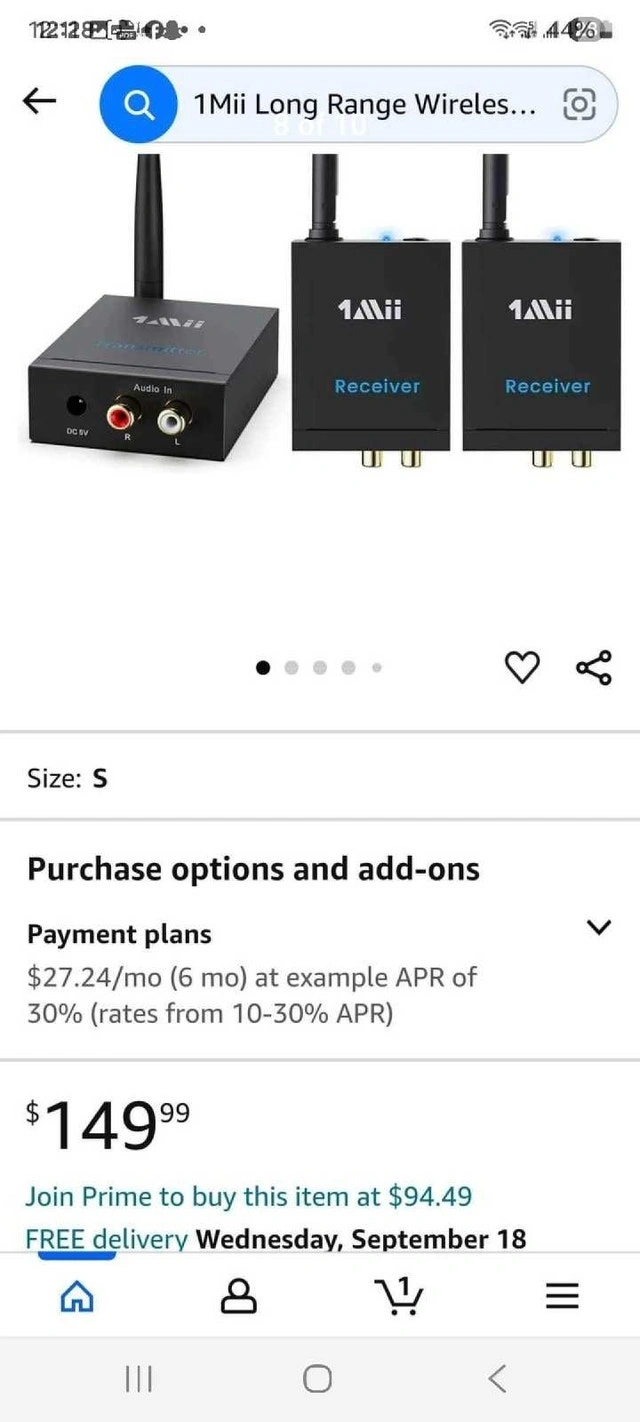Share this 1Mii product listing
Viewport: 640px width, 1422px height.
[593, 668]
